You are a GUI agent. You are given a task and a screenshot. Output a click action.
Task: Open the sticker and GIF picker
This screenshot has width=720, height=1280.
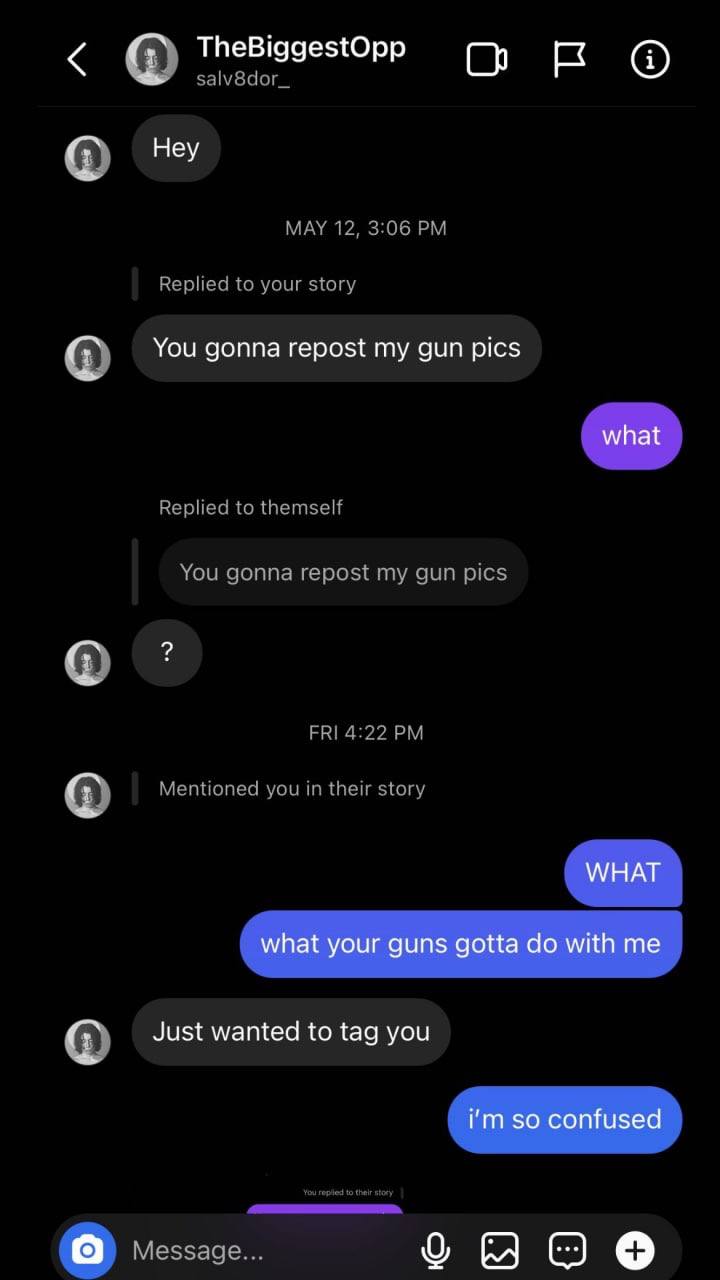click(x=568, y=1250)
